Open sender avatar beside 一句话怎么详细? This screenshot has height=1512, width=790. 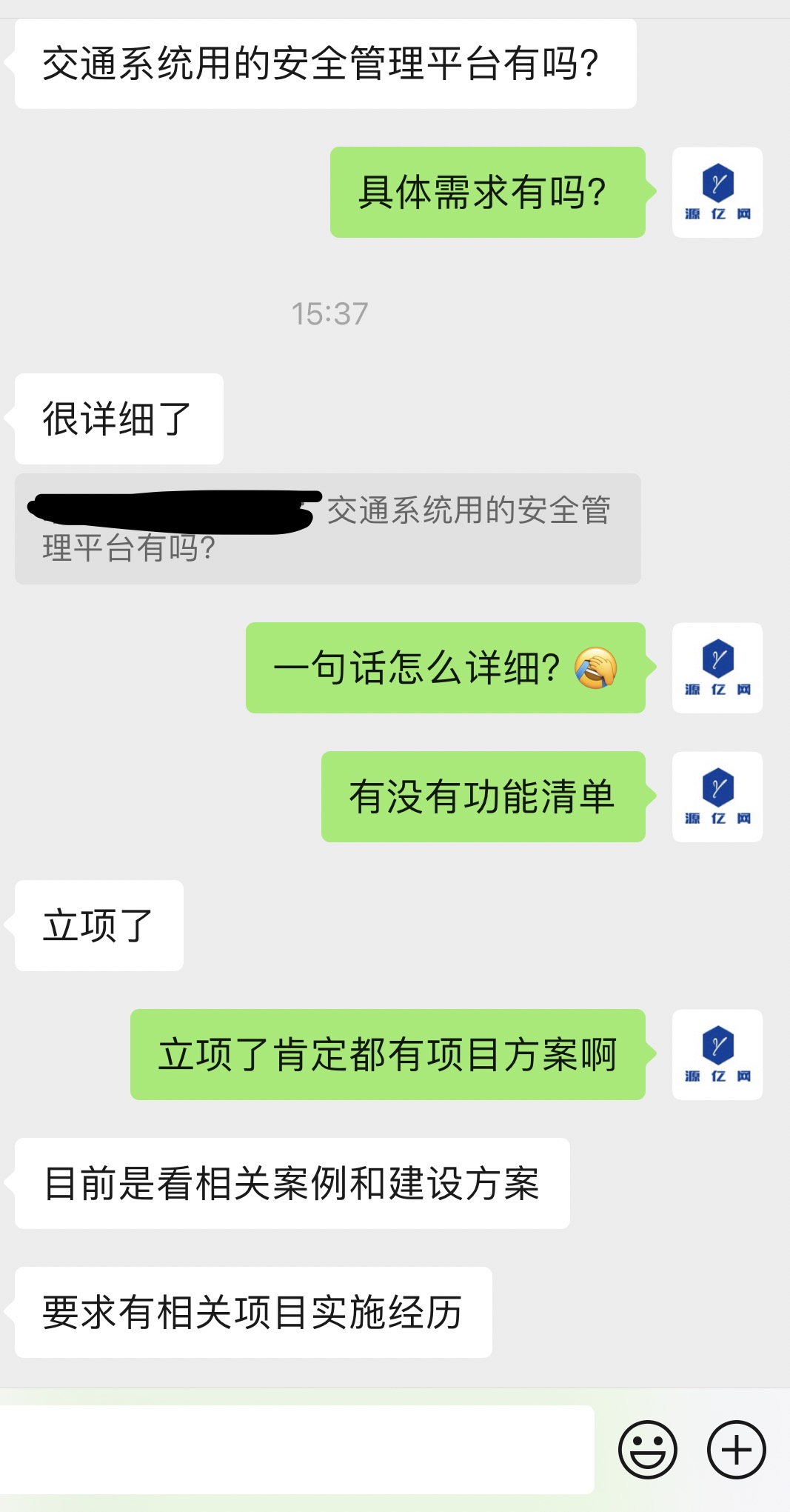717,668
